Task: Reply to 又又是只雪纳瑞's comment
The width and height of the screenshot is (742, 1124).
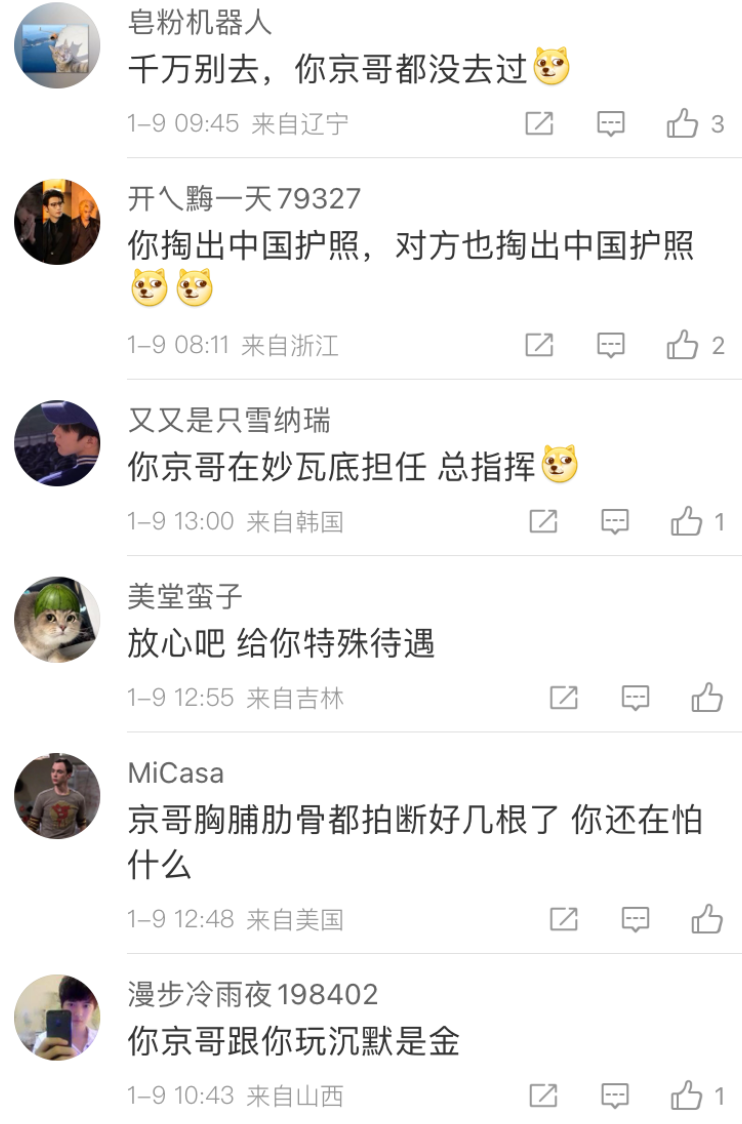Action: pos(615,522)
